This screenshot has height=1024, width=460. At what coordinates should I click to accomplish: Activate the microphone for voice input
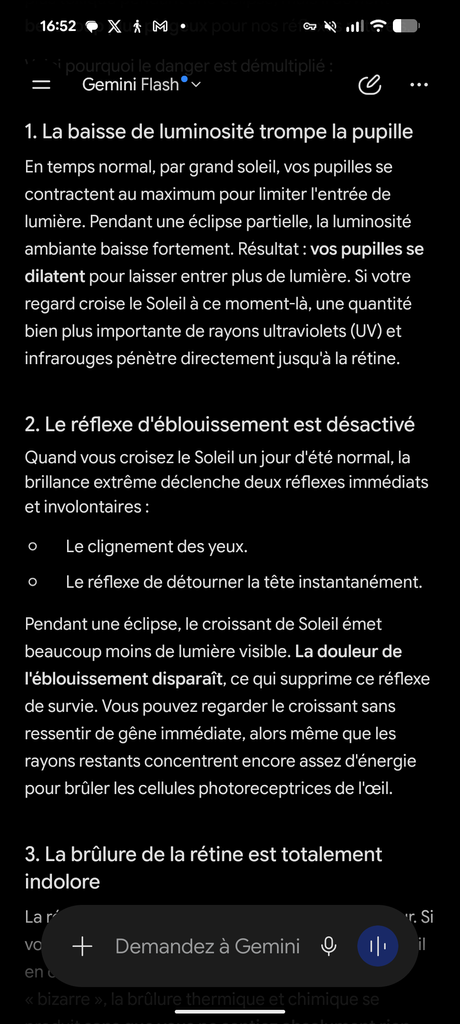tap(329, 946)
